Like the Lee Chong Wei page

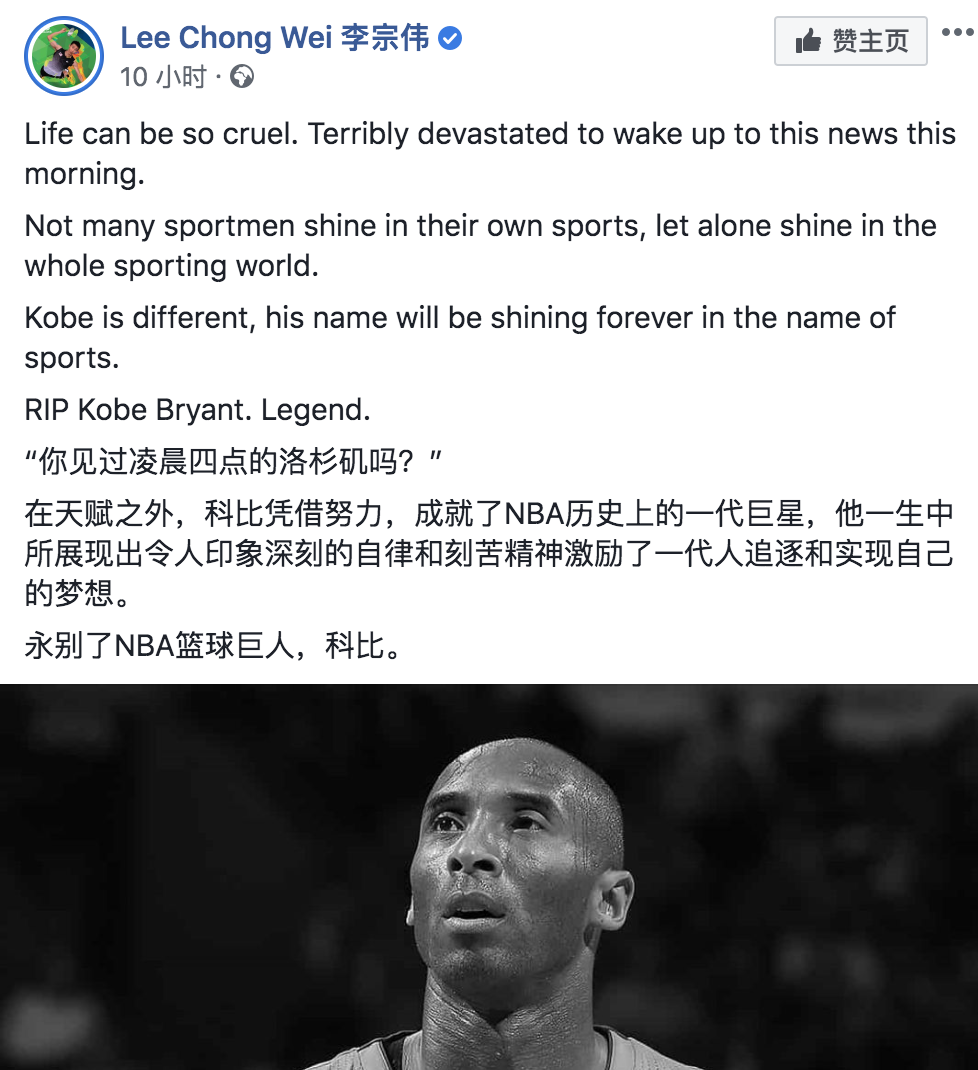click(x=851, y=41)
